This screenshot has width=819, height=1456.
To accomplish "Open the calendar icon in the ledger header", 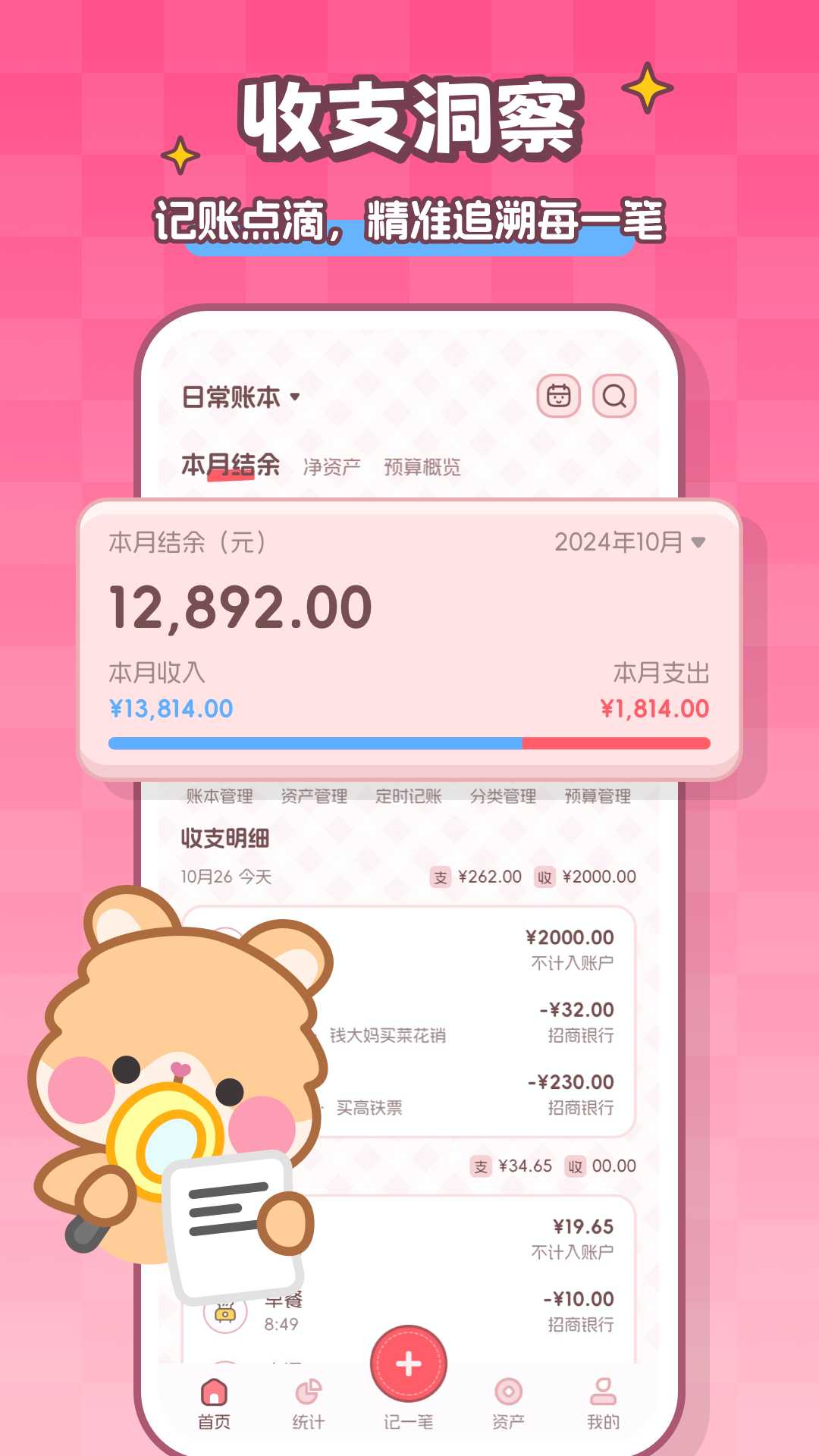I will click(x=559, y=394).
